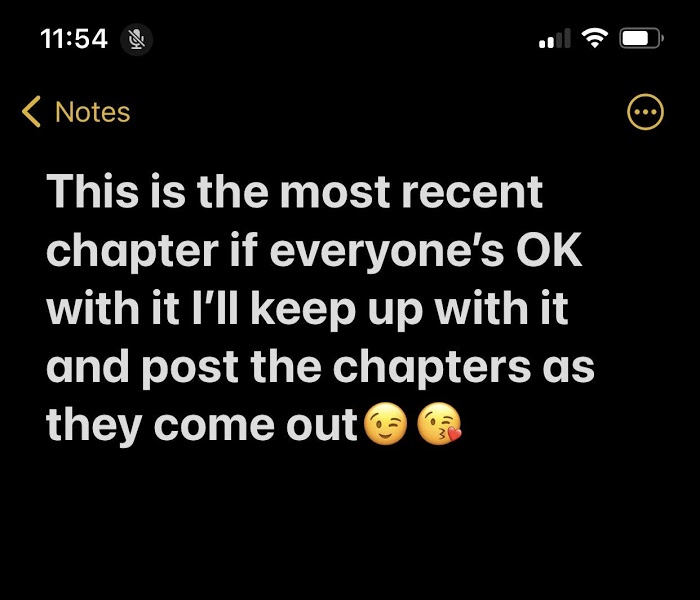This screenshot has width=700, height=600.
Task: Open the more options ellipsis menu
Action: pyautogui.click(x=645, y=113)
